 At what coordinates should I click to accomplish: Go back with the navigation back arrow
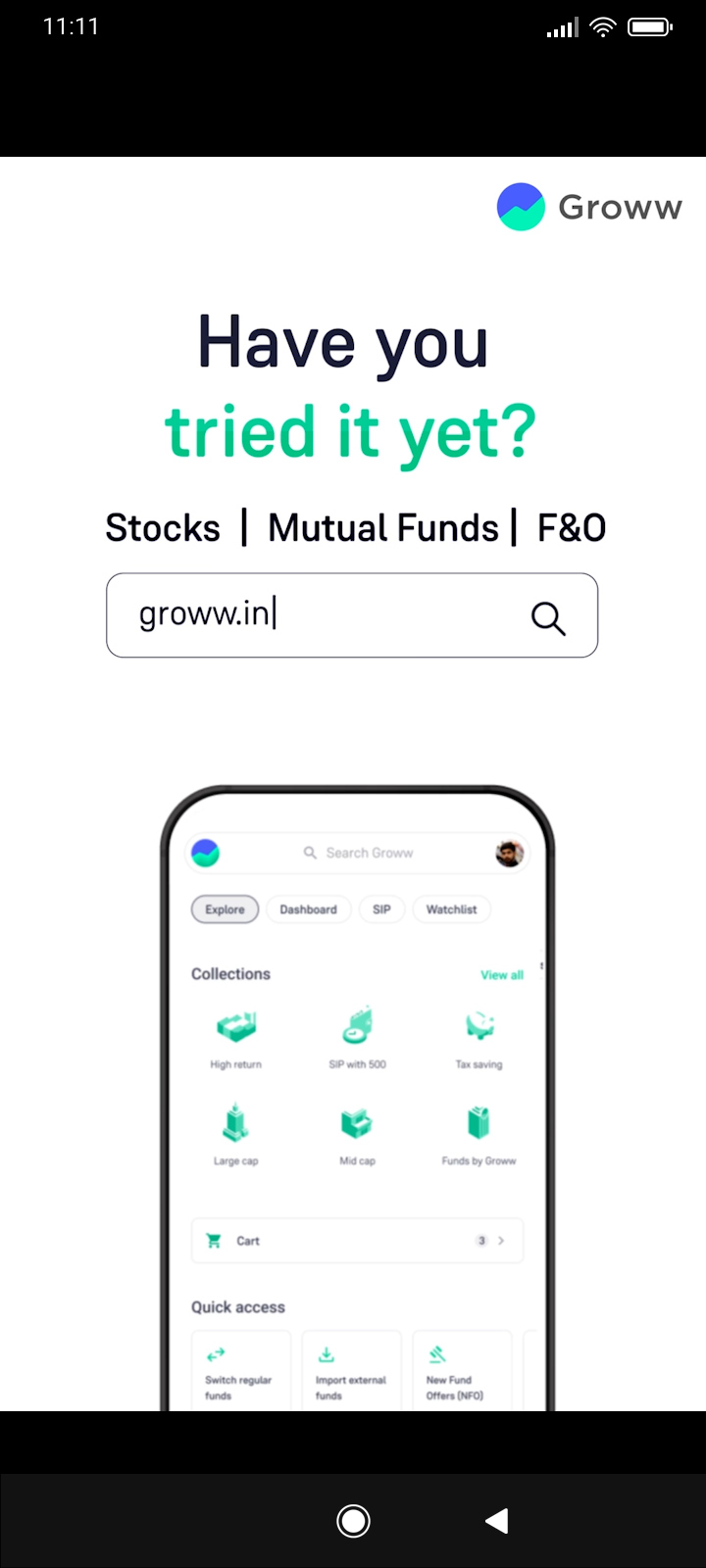coord(497,1521)
